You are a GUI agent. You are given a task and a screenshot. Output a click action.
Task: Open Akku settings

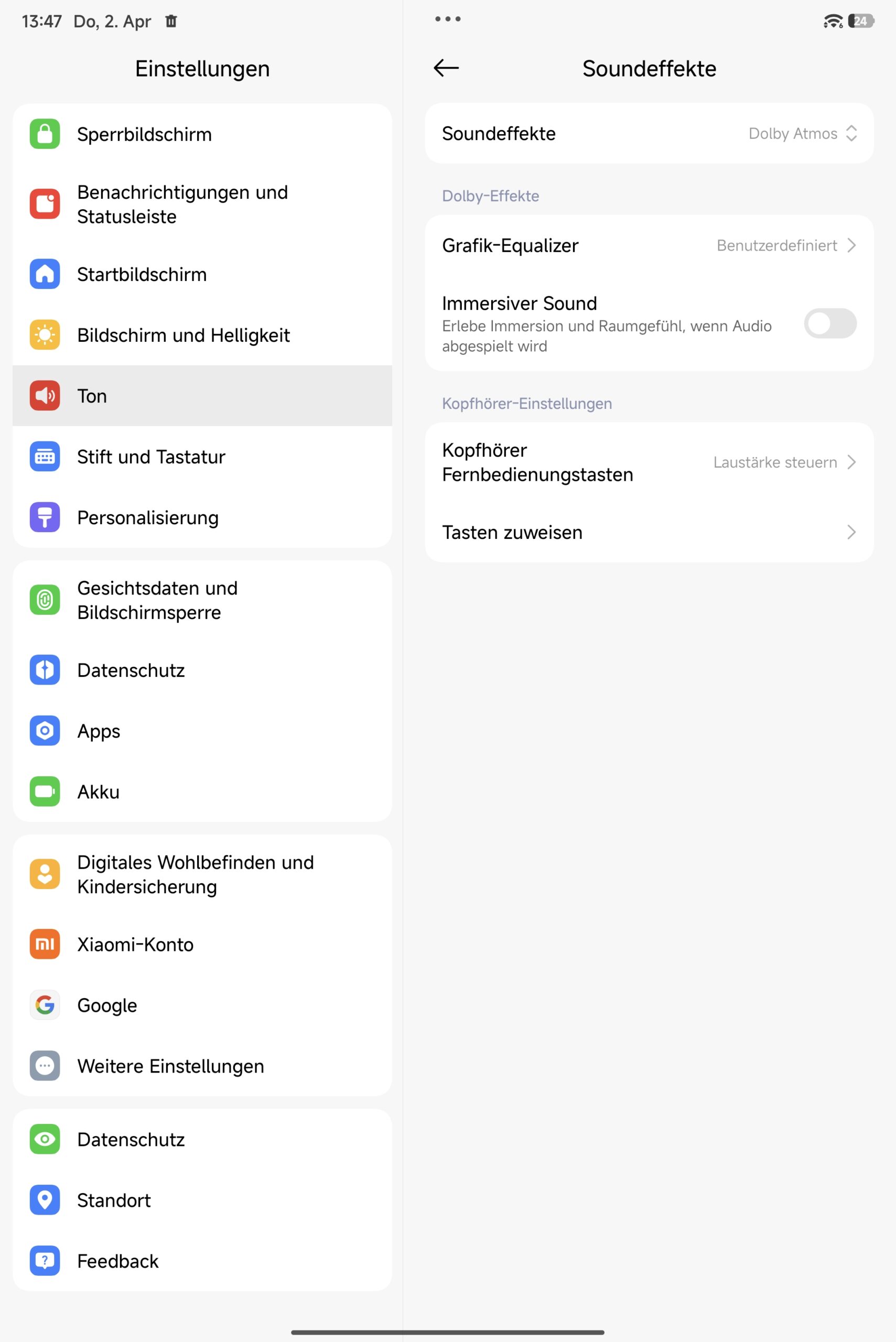202,791
